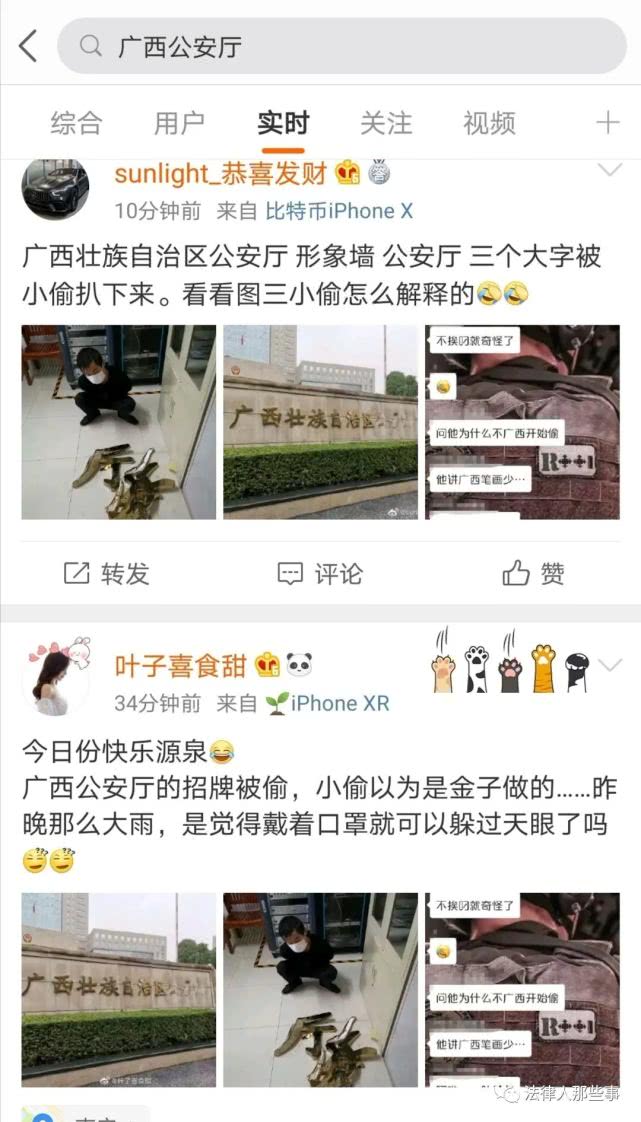Select the 实时 tab
This screenshot has width=641, height=1122.
point(283,123)
